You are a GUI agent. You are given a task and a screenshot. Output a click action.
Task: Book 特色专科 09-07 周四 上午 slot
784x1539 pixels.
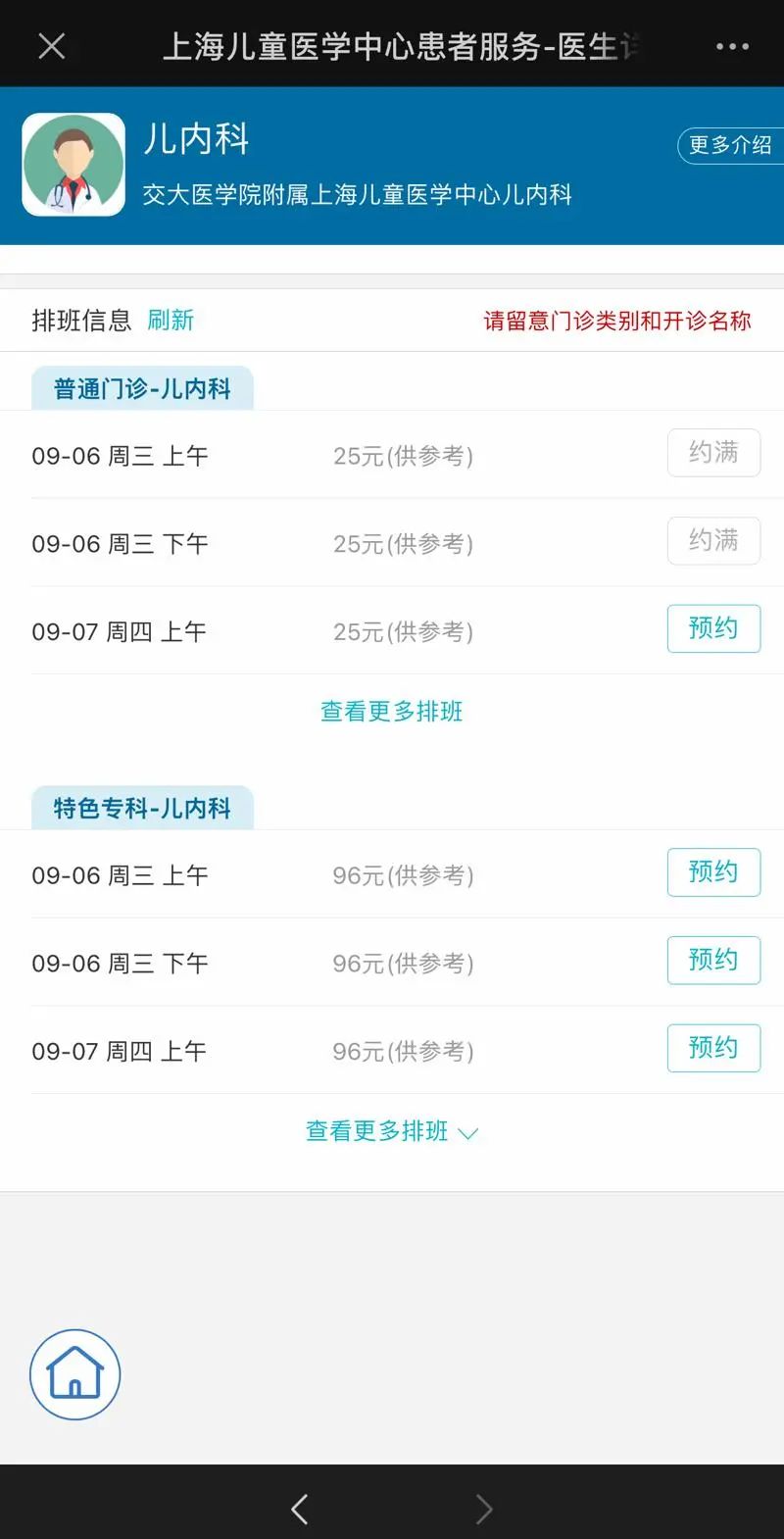(713, 1048)
